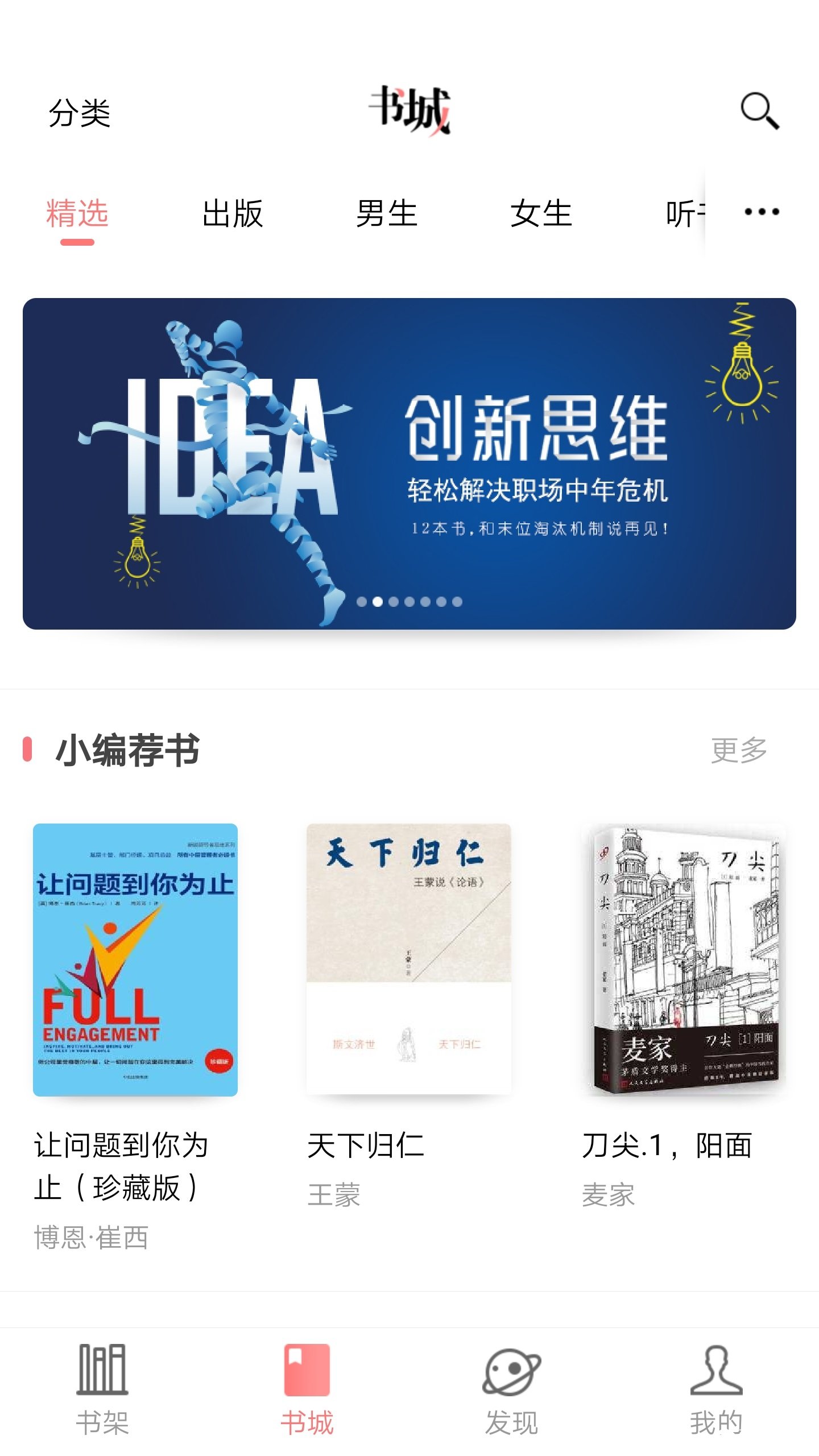This screenshot has width=819, height=1456.
Task: Tap second carousel dot to switch banner
Action: tap(377, 600)
